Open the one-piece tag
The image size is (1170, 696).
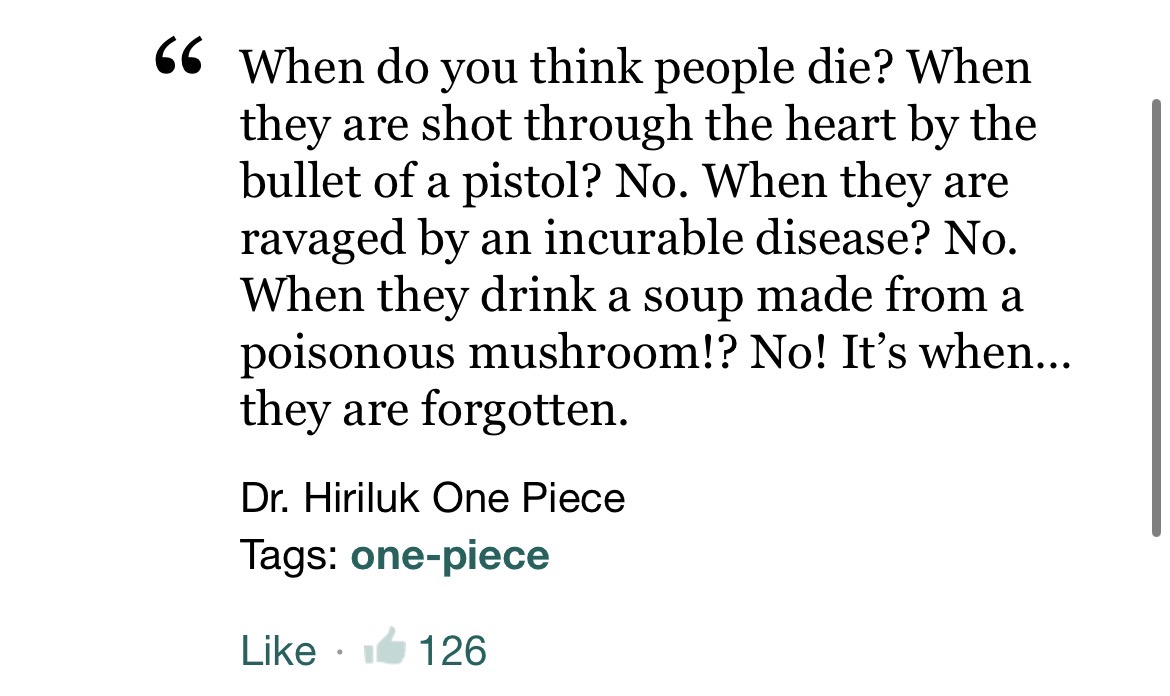point(449,555)
